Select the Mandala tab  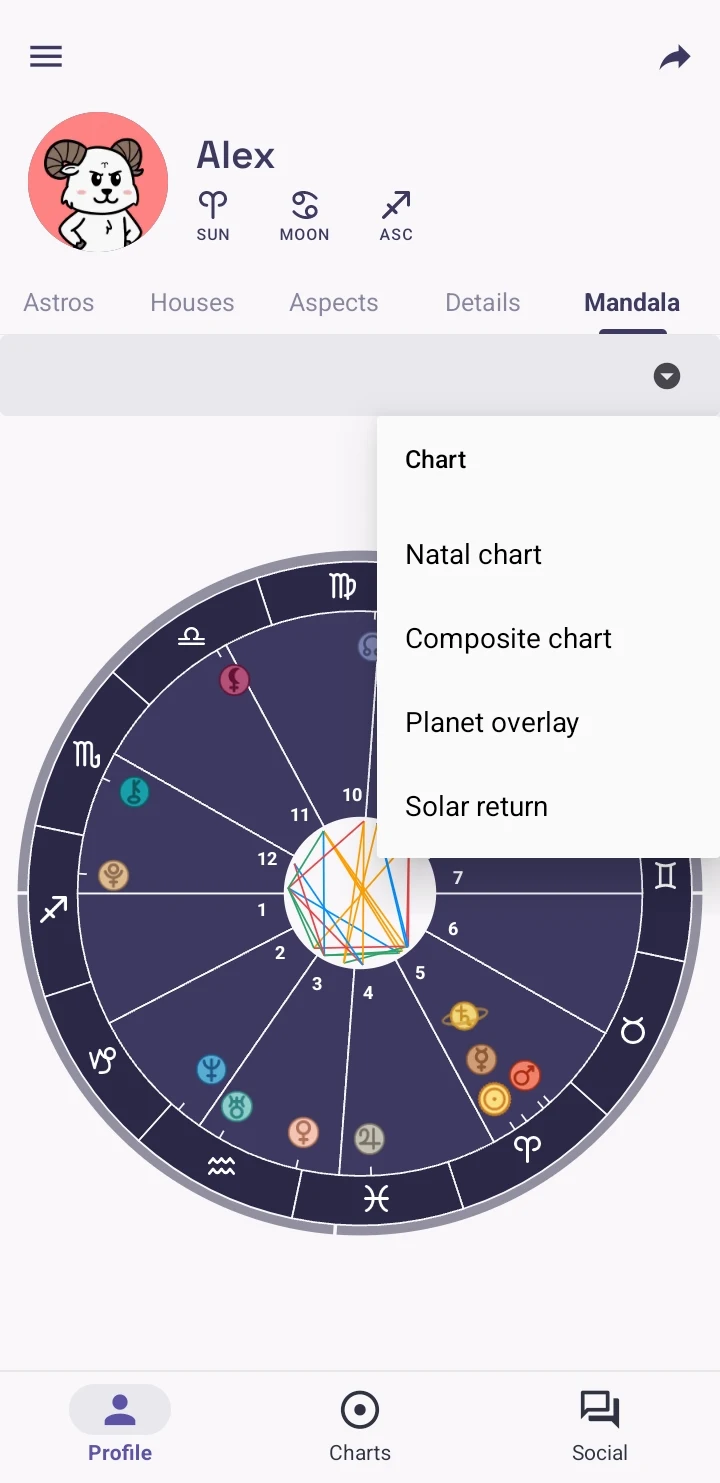(632, 303)
